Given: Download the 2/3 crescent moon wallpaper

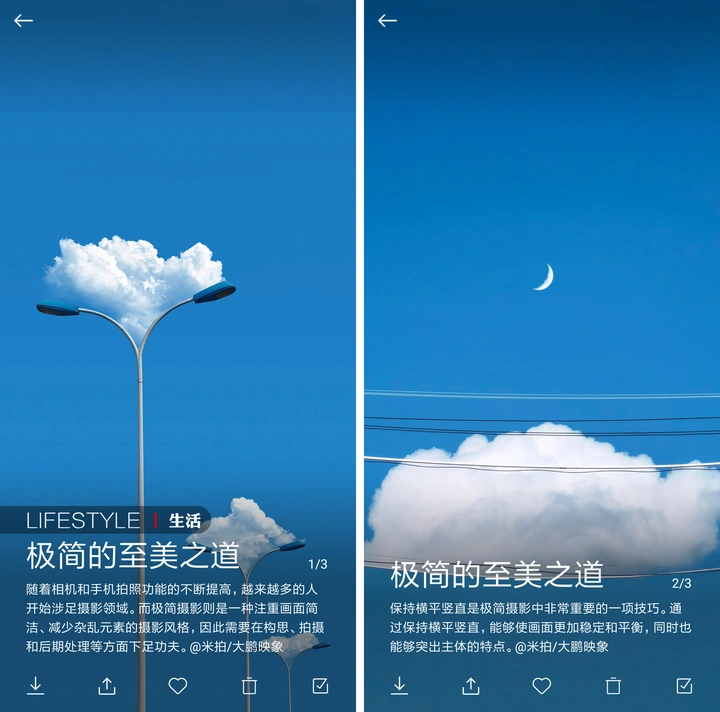Looking at the screenshot, I should tap(399, 686).
